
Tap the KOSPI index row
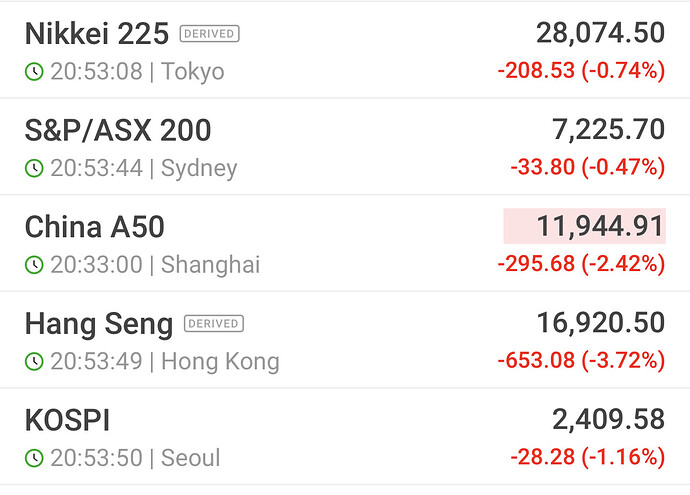[66, 421]
